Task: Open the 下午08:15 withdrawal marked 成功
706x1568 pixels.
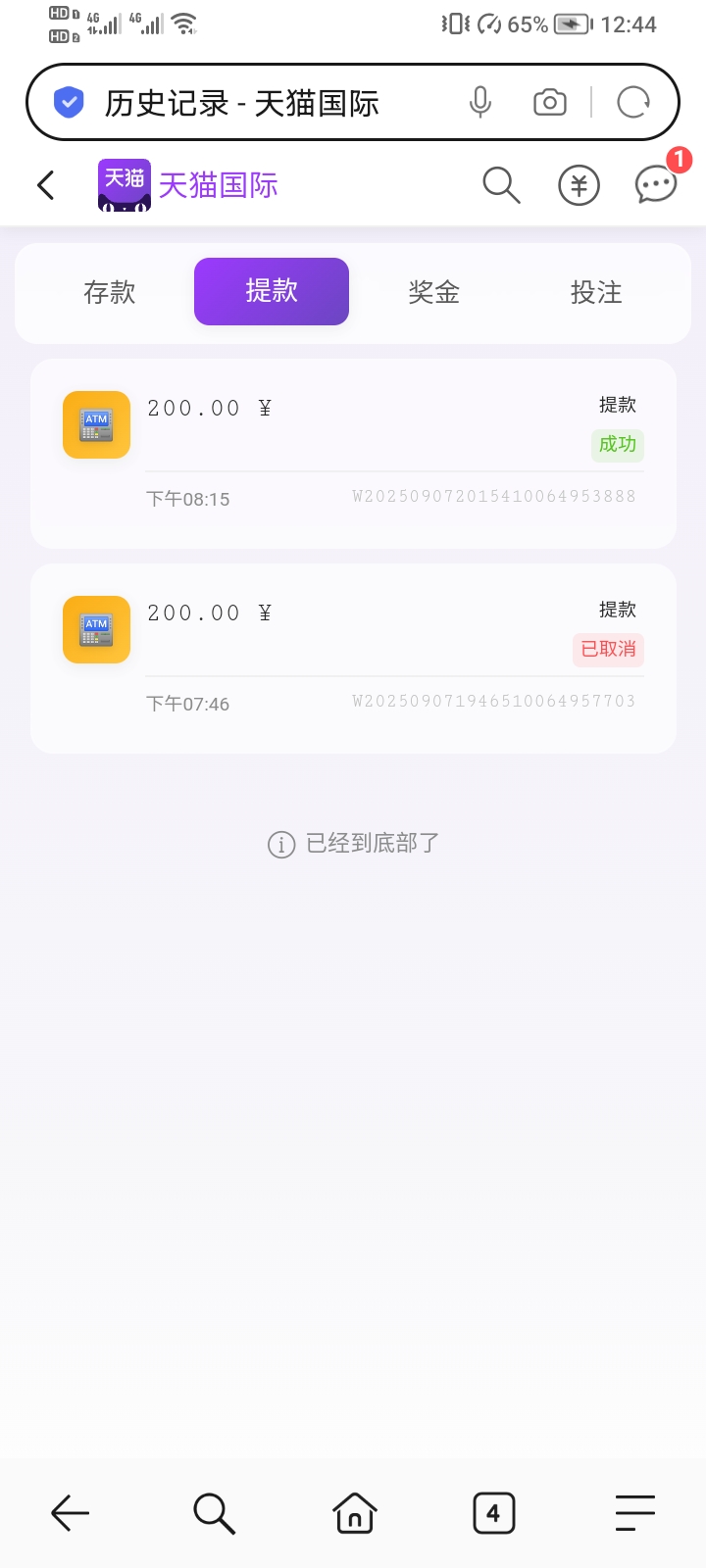Action: (353, 454)
